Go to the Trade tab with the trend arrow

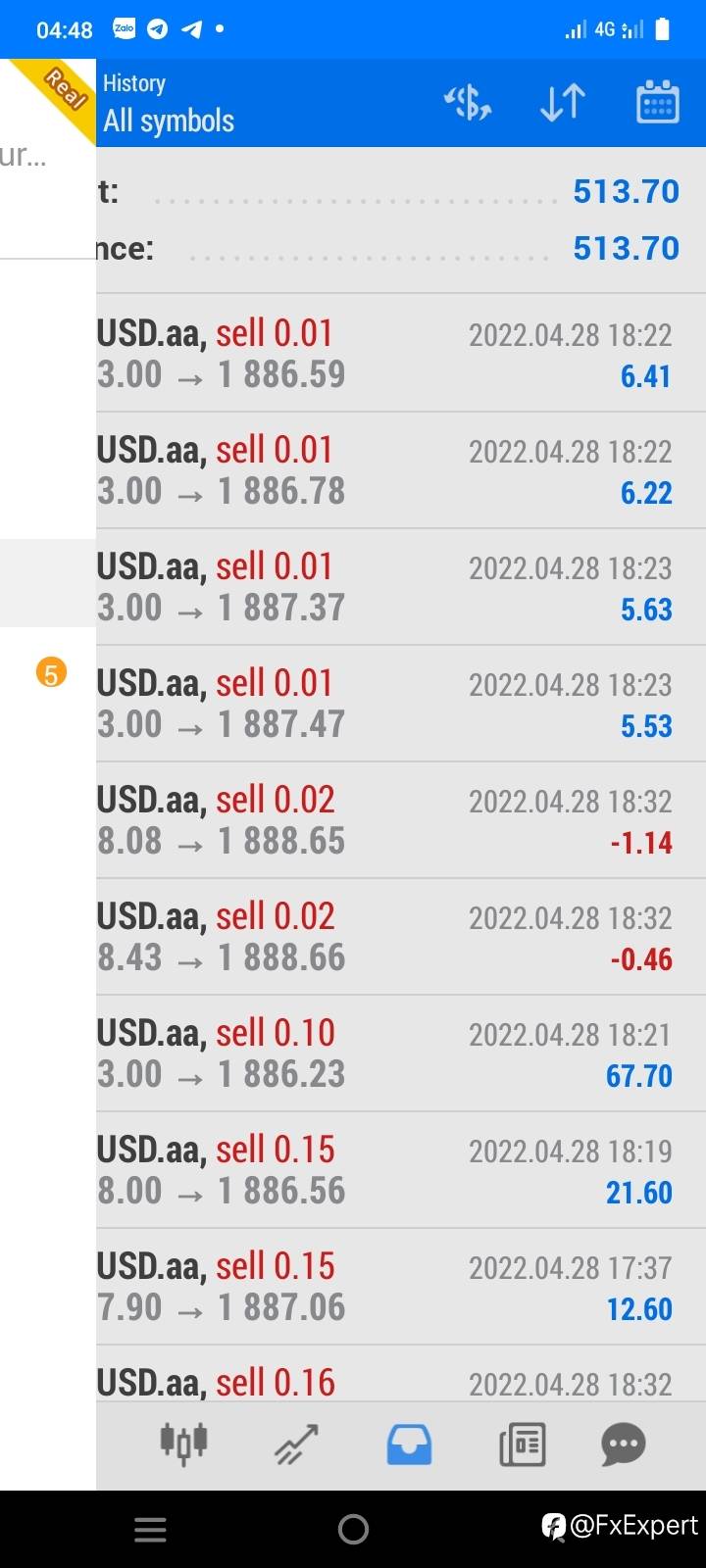click(x=296, y=1444)
